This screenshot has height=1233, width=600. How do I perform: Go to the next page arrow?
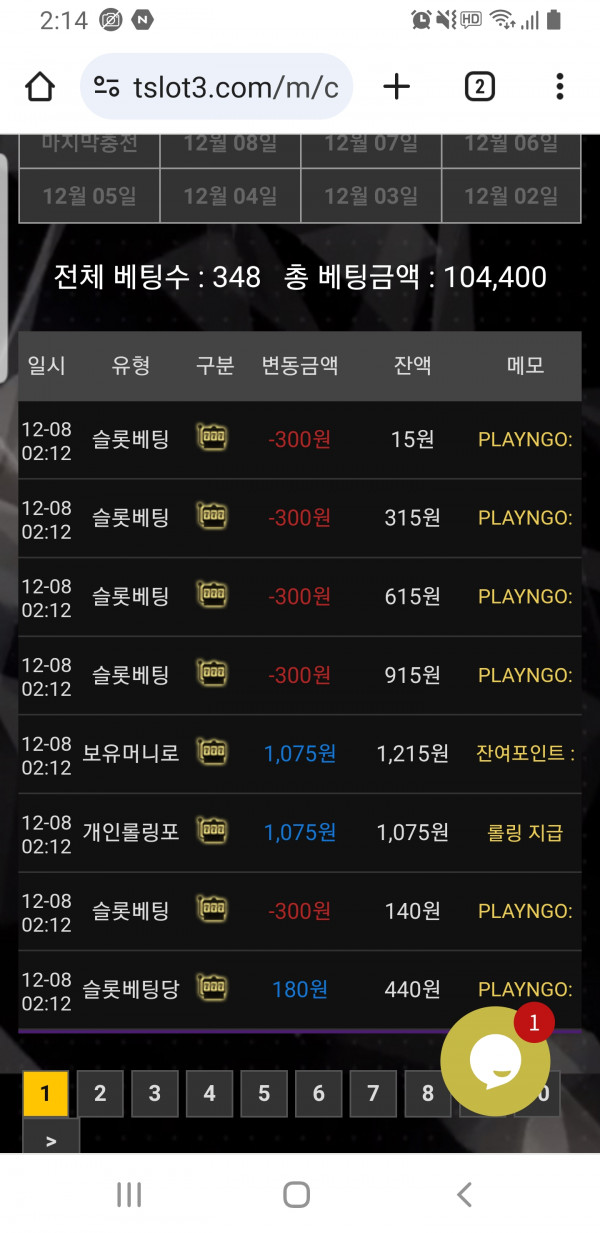[50, 1139]
